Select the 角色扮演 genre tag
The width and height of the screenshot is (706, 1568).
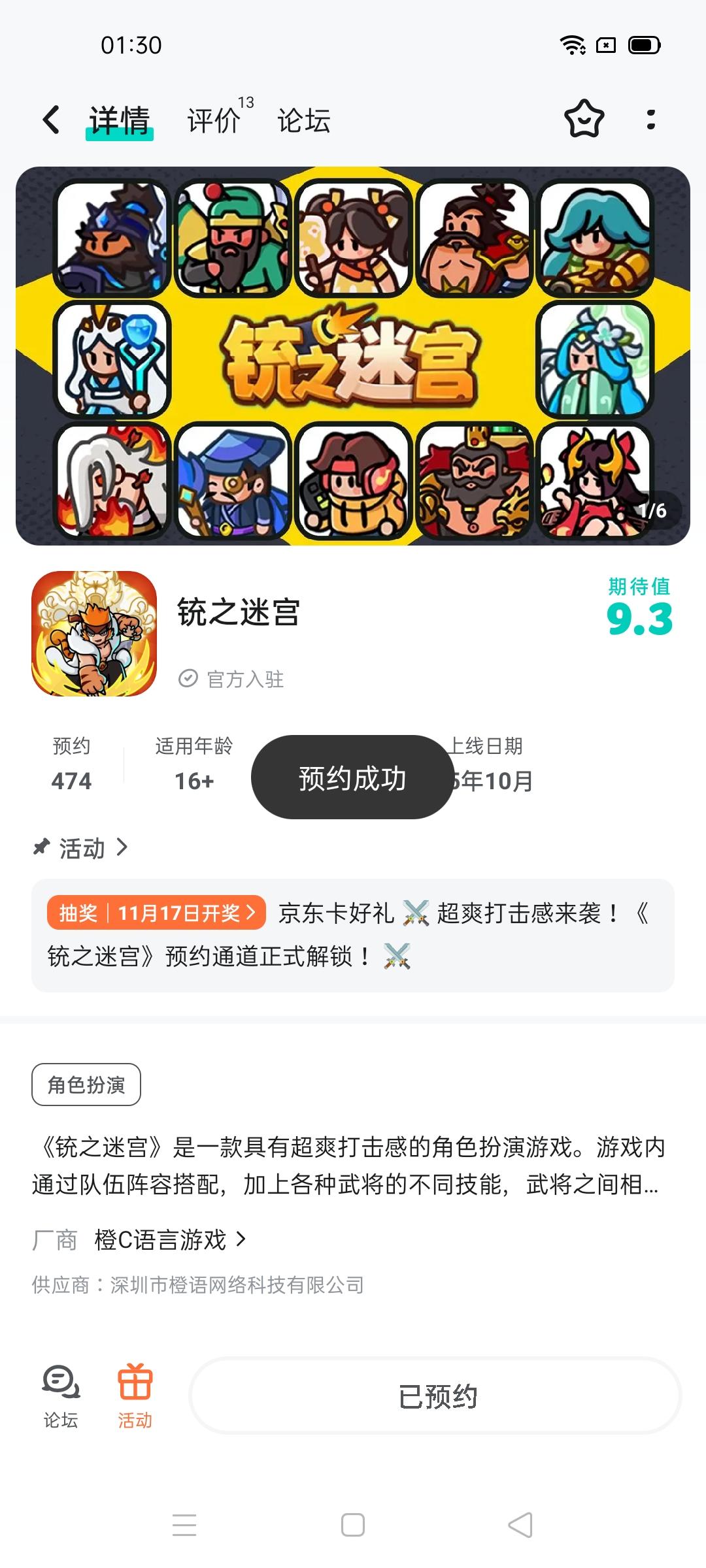(x=86, y=1084)
